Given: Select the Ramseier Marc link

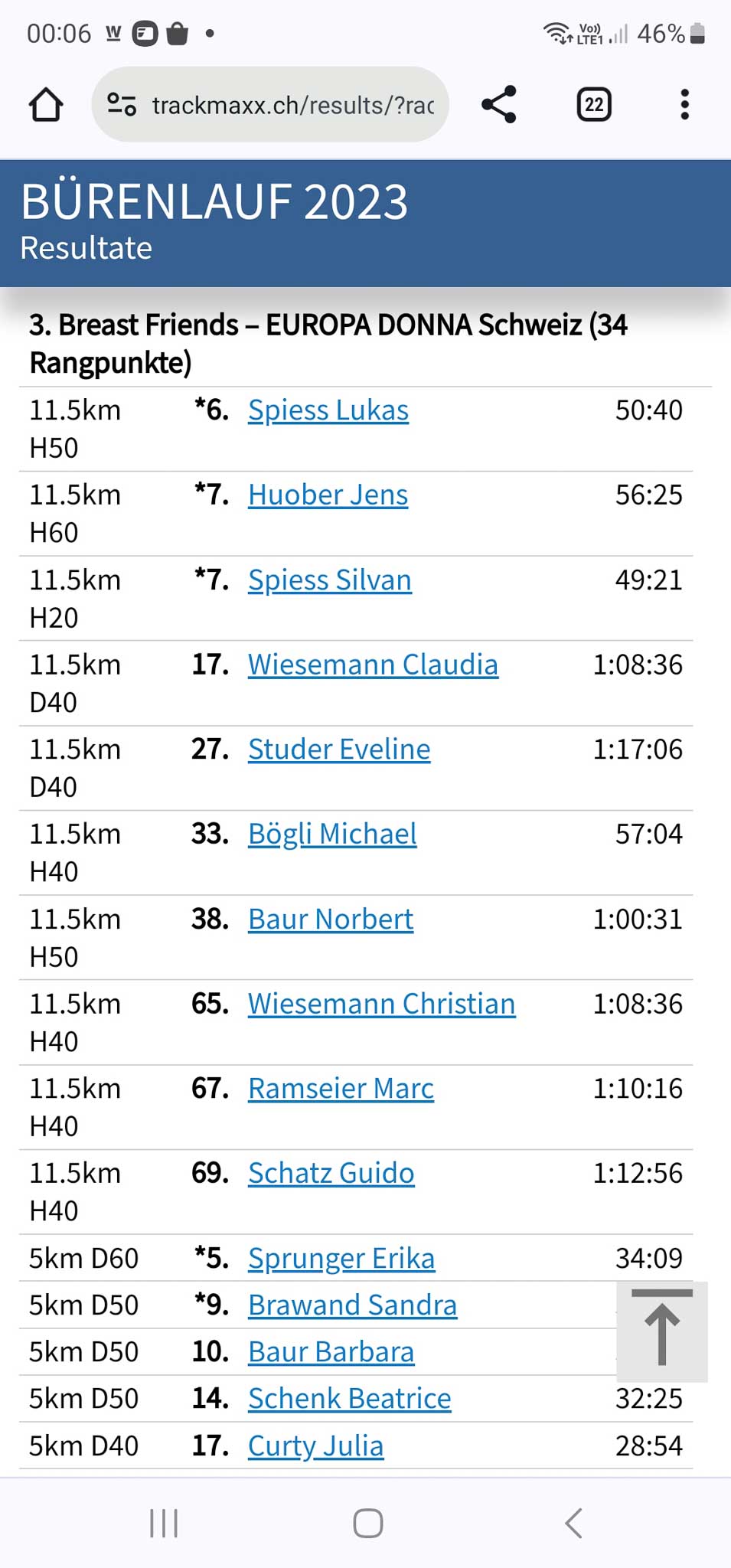Looking at the screenshot, I should (341, 1089).
